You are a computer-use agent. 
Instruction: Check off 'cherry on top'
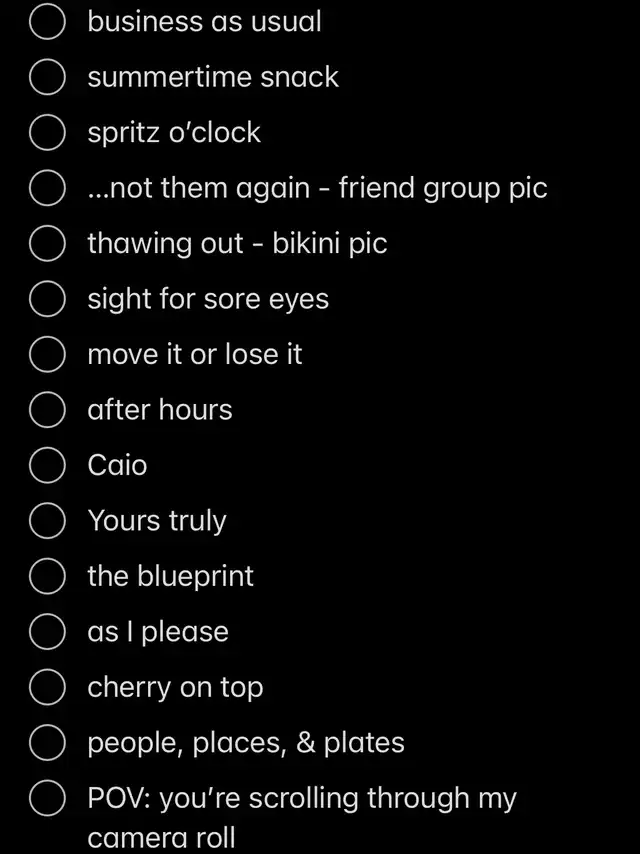click(x=47, y=688)
